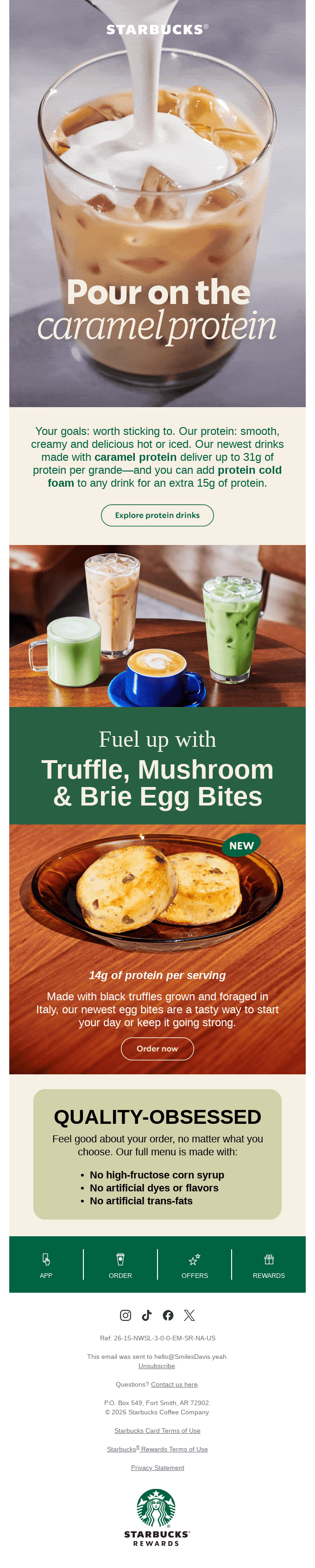Open Starbucks TikTok page
This screenshot has width=315, height=1568.
coord(147,1315)
